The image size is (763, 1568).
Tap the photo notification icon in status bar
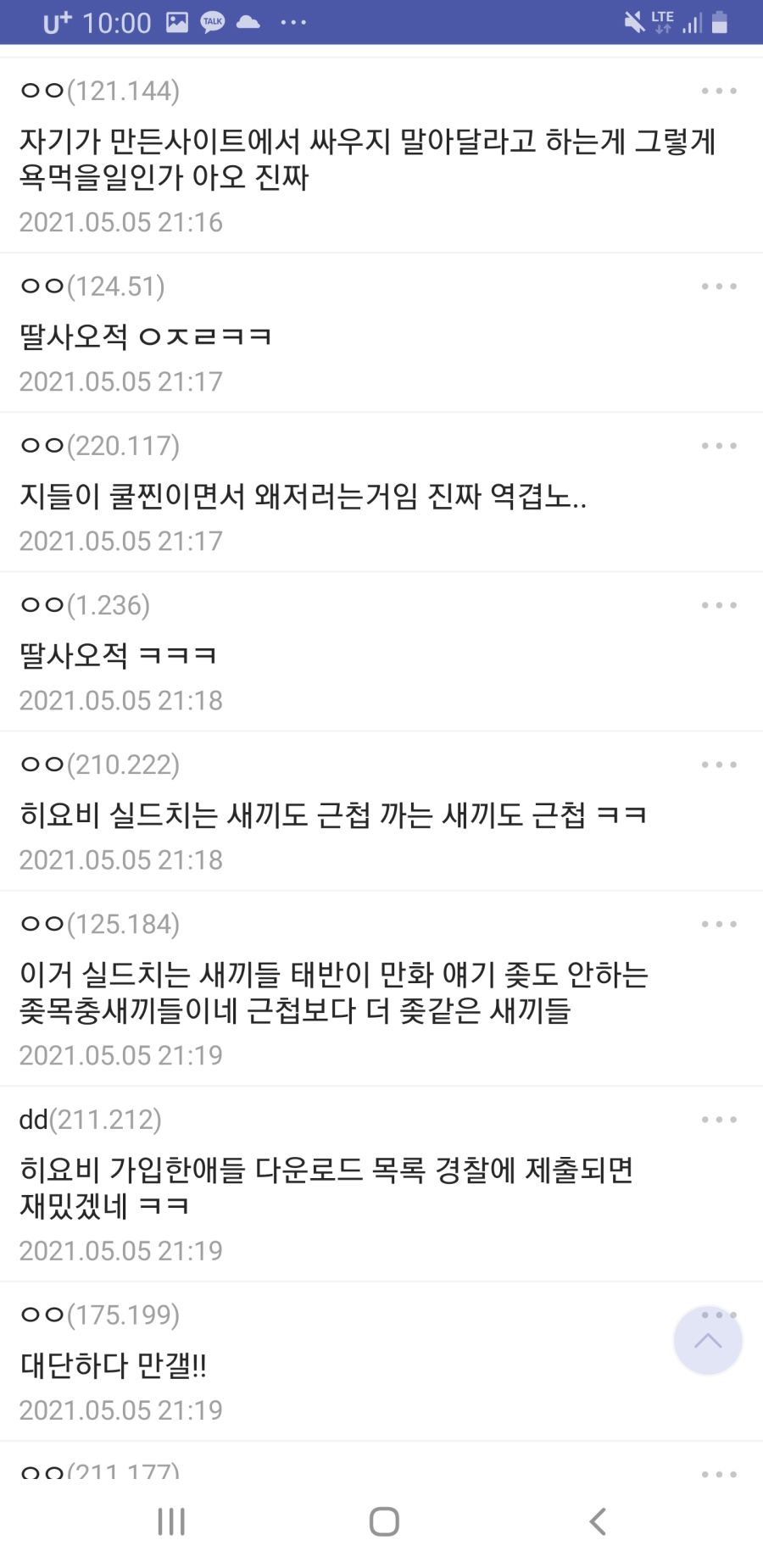(175, 21)
